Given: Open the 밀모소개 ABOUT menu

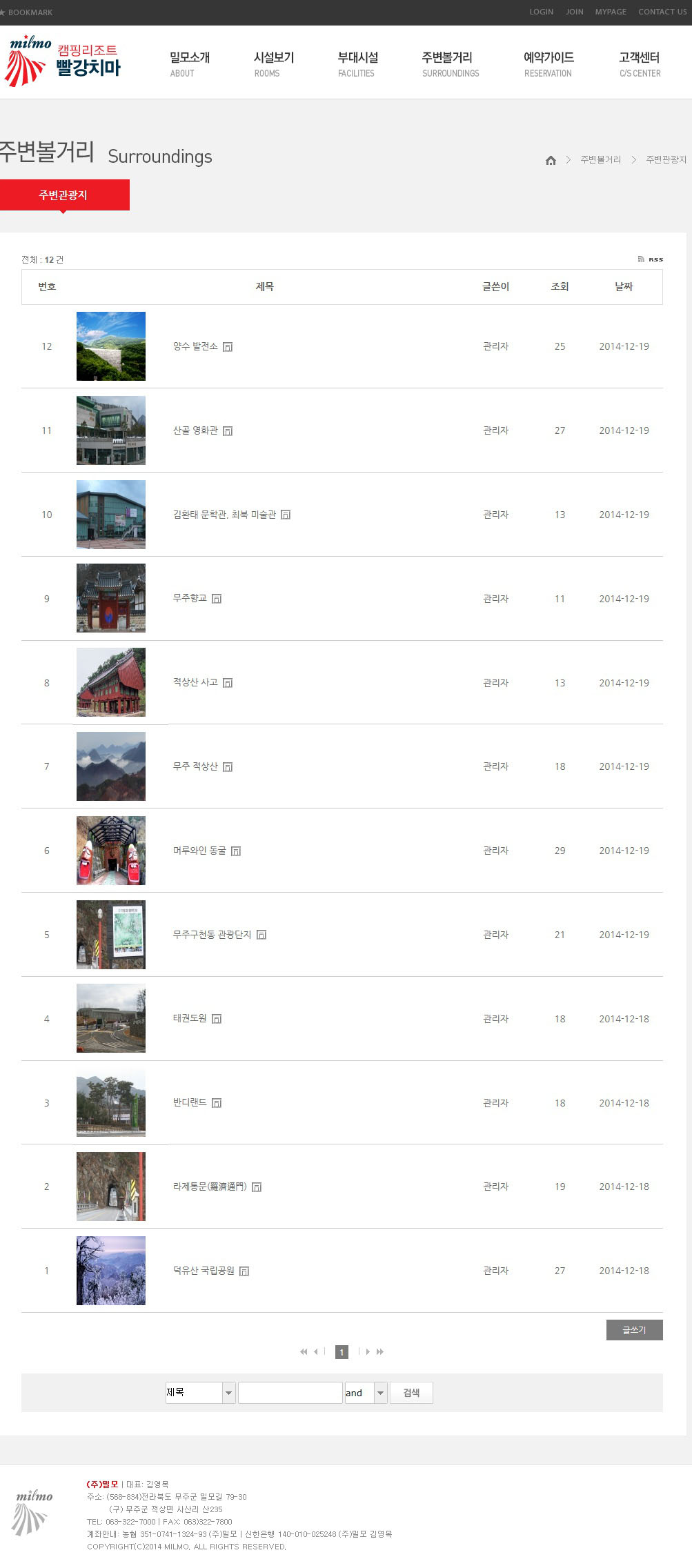Looking at the screenshot, I should (x=190, y=63).
